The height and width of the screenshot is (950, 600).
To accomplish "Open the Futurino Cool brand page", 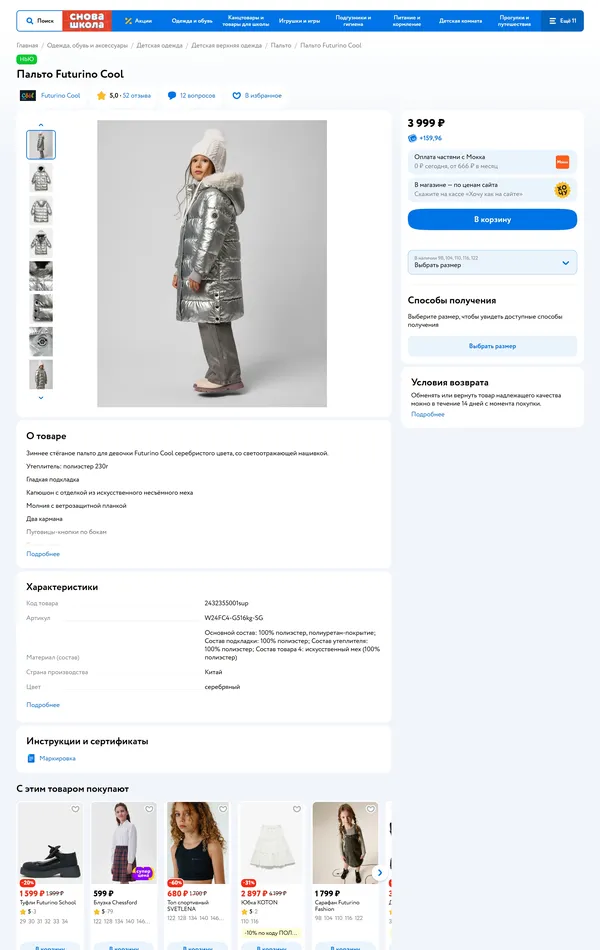I will click(60, 95).
